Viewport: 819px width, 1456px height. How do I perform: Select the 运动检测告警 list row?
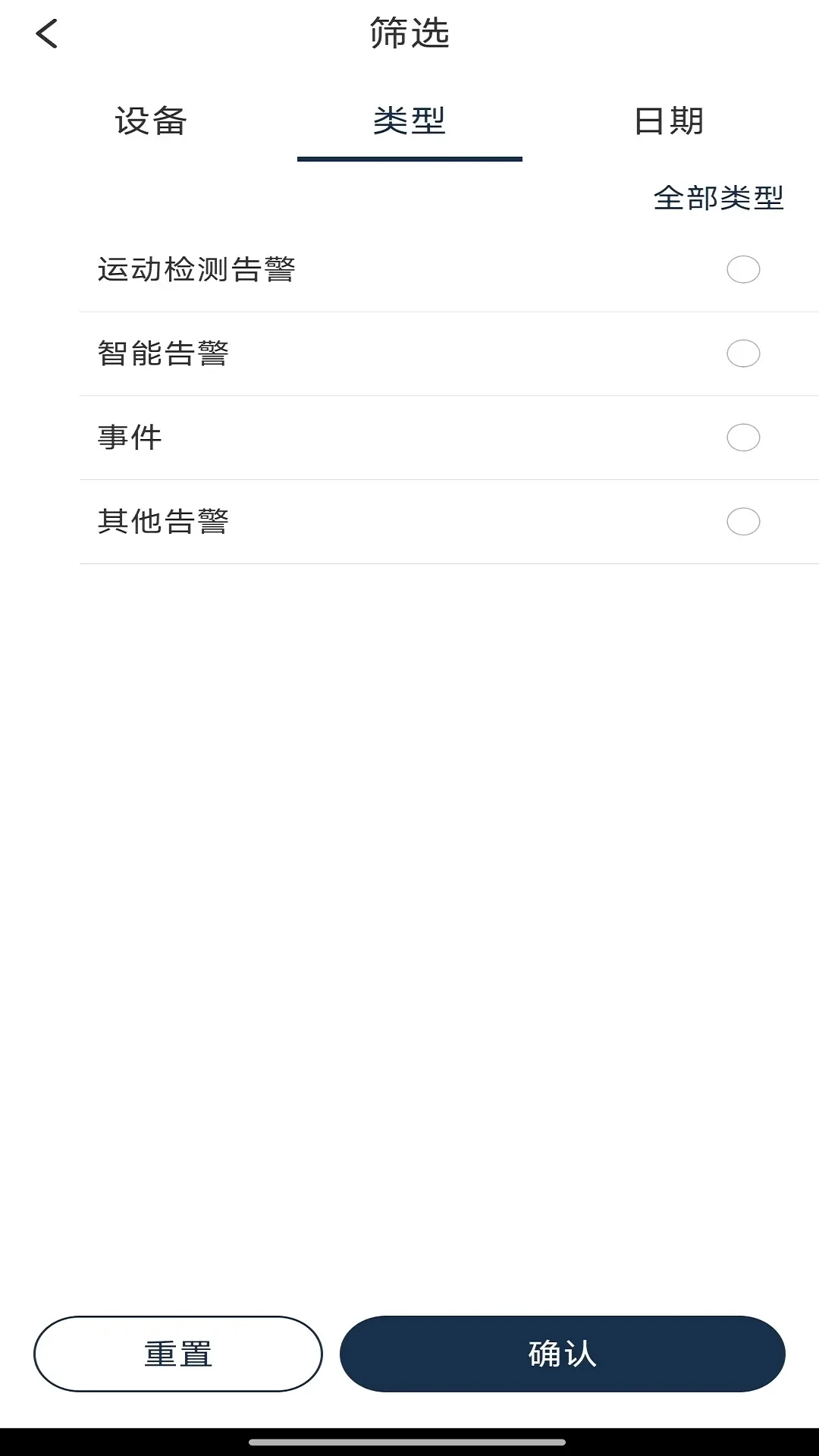409,270
